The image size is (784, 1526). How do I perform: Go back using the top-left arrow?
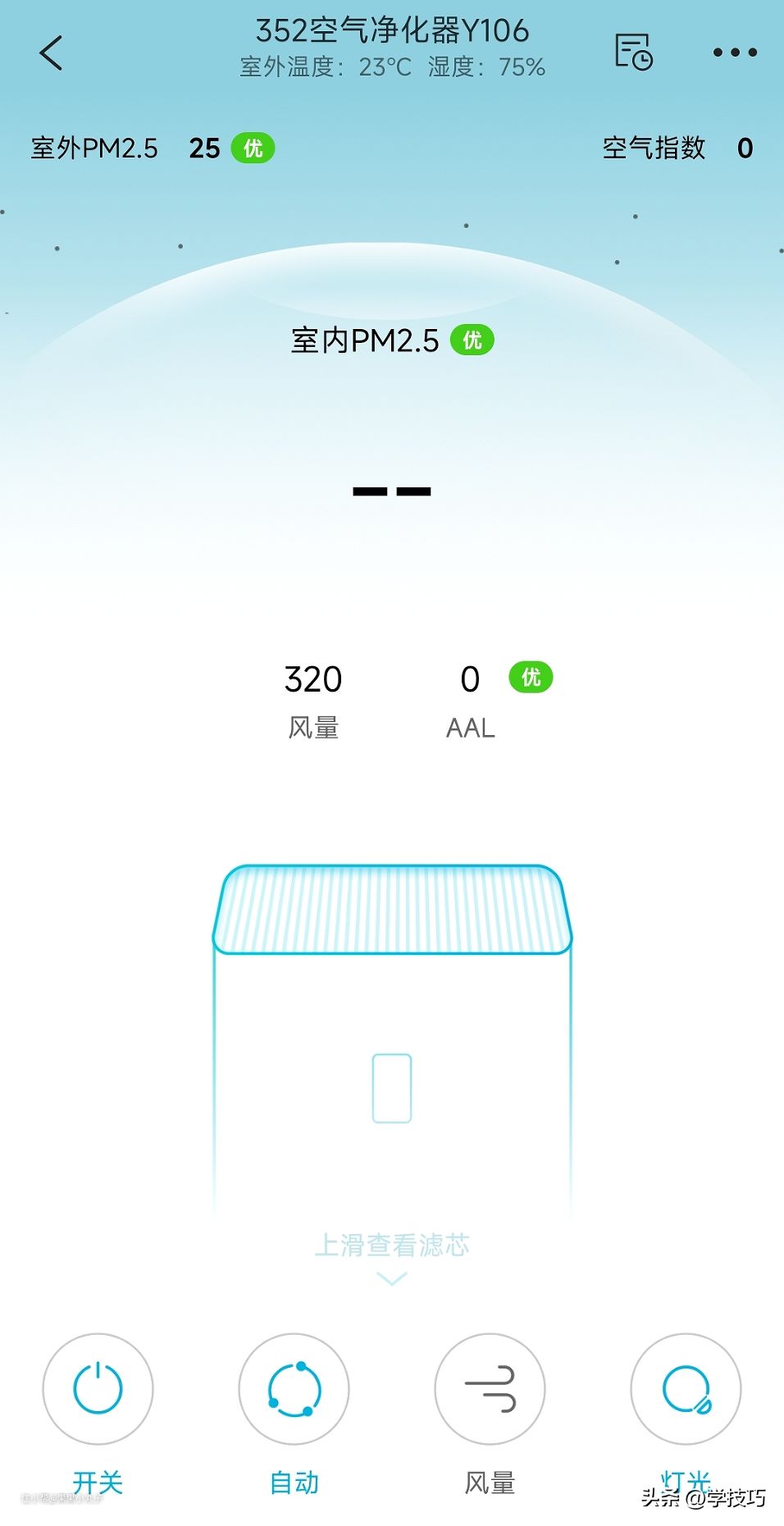[x=51, y=53]
